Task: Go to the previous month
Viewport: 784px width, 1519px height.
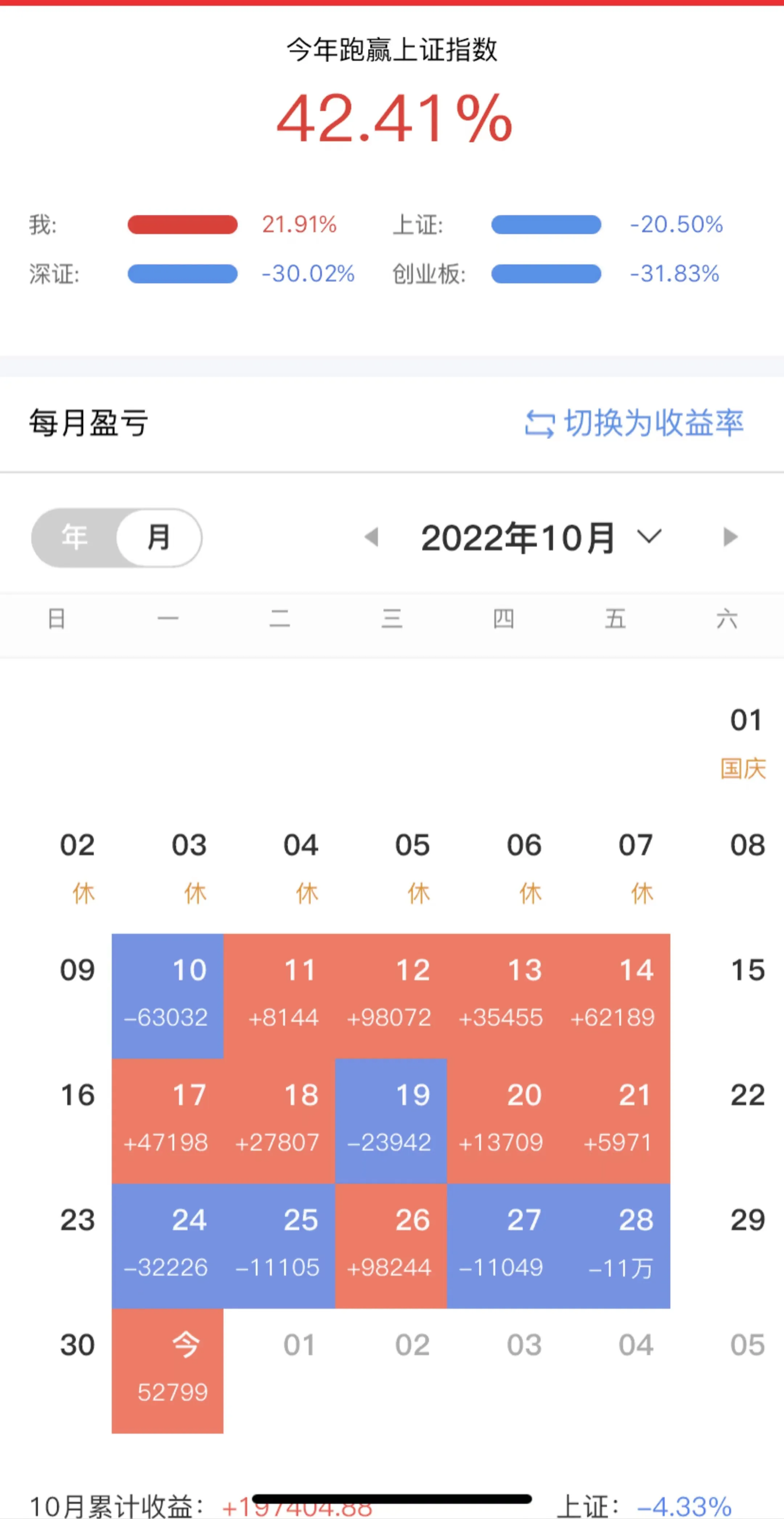Action: pos(371,537)
